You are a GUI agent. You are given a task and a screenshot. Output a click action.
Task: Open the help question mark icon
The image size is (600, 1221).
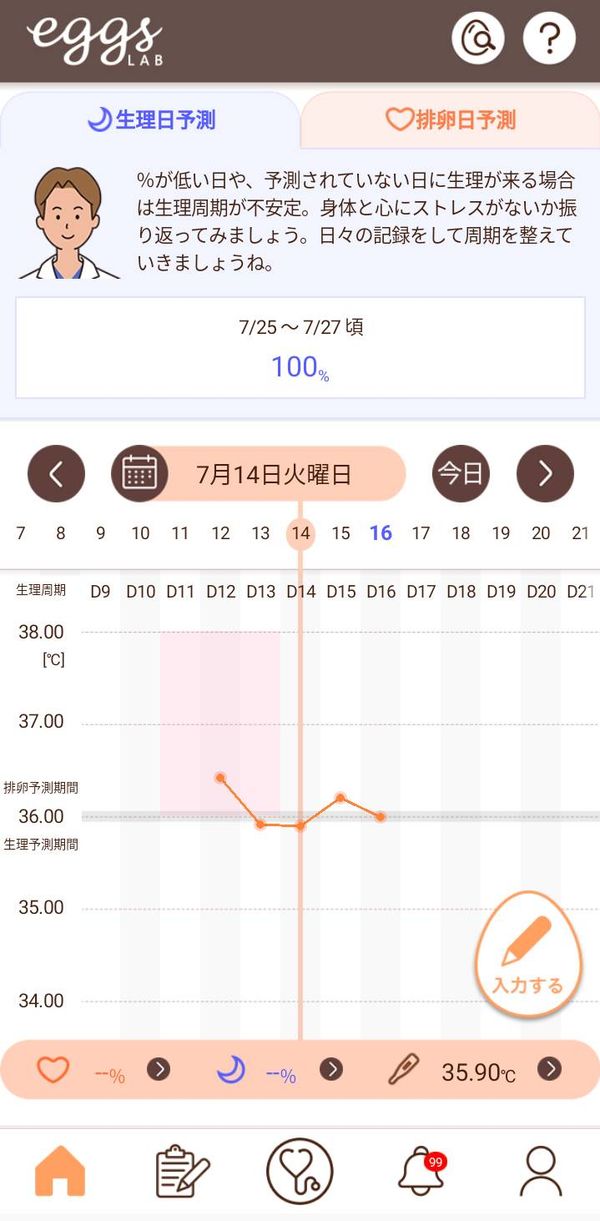coord(549,39)
